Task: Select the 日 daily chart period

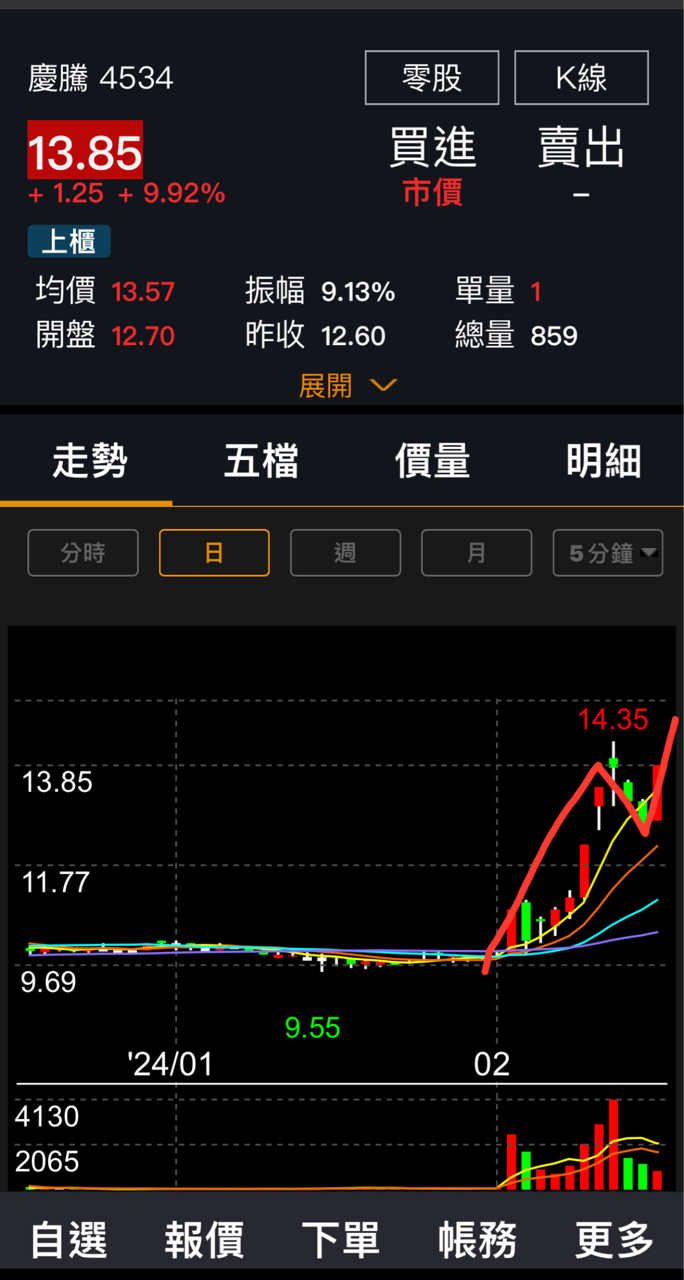Action: pos(214,553)
